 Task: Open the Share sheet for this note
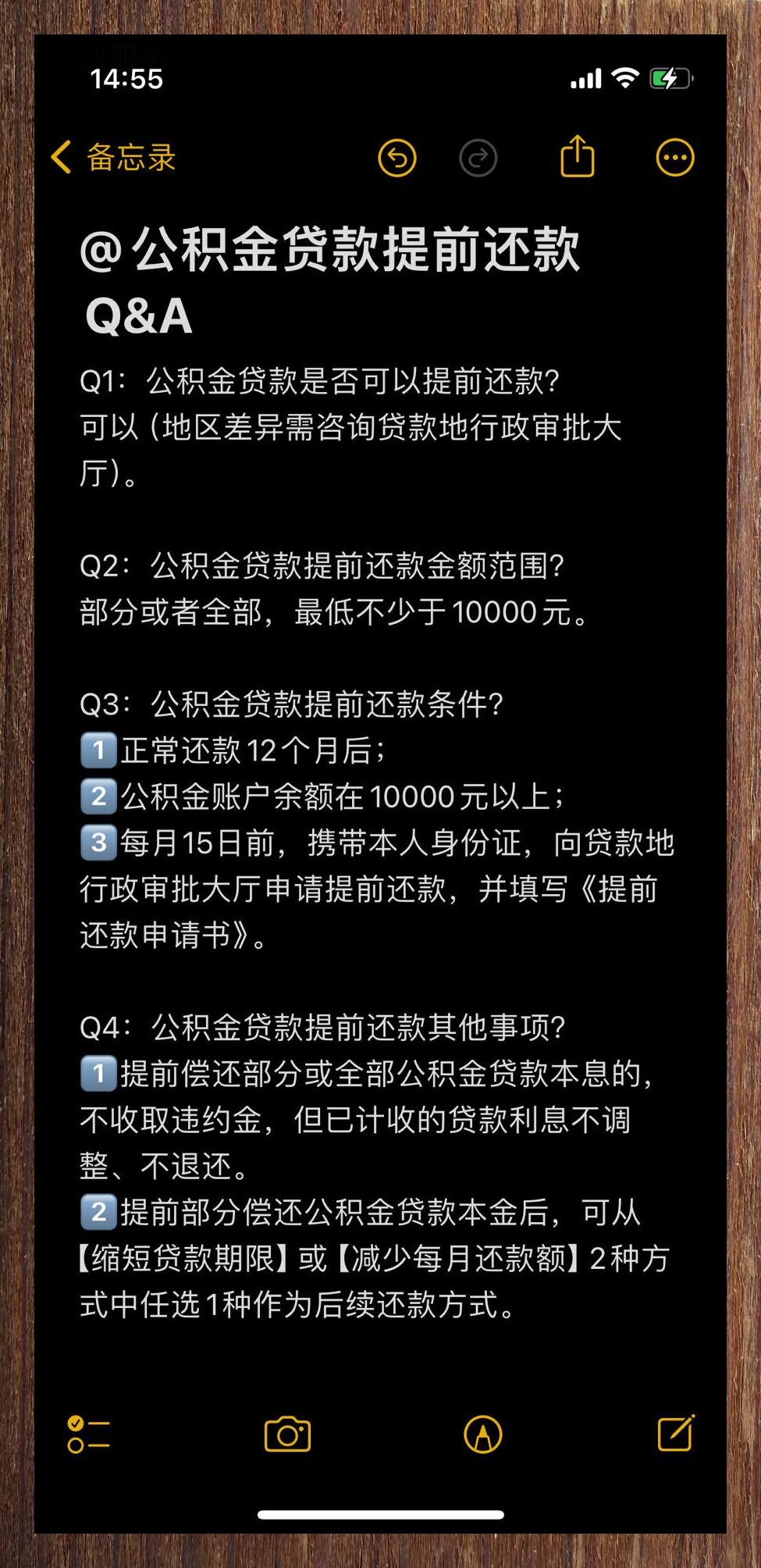pos(578,156)
